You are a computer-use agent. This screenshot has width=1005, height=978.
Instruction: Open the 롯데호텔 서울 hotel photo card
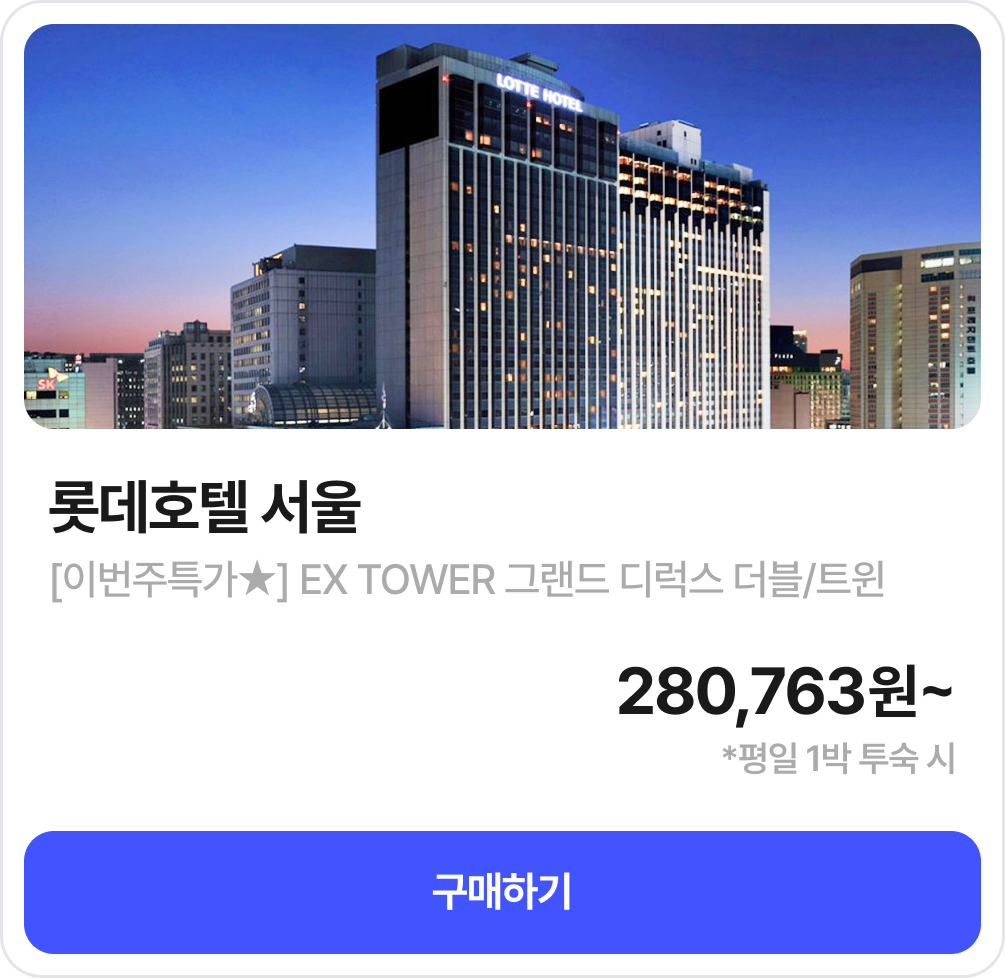click(502, 227)
